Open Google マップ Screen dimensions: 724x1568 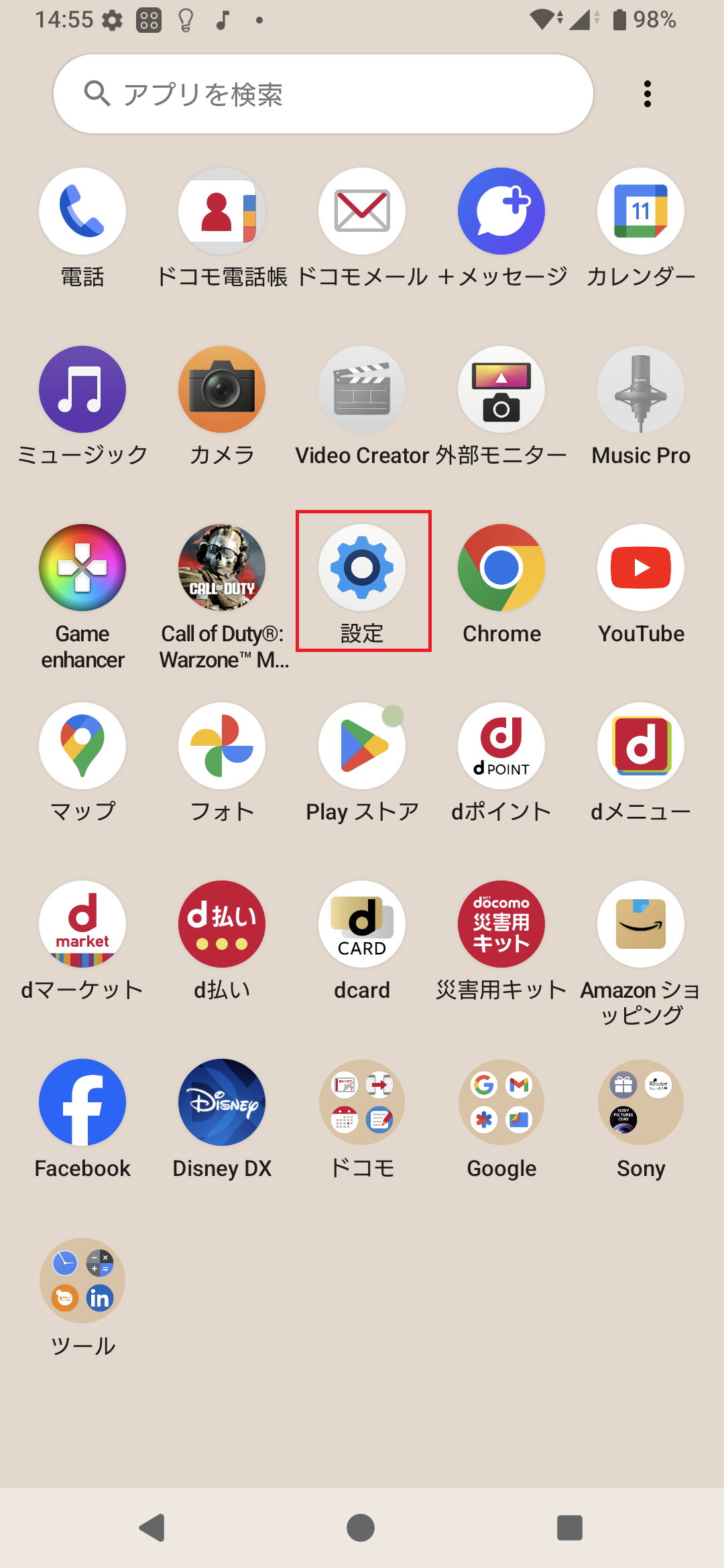point(82,746)
